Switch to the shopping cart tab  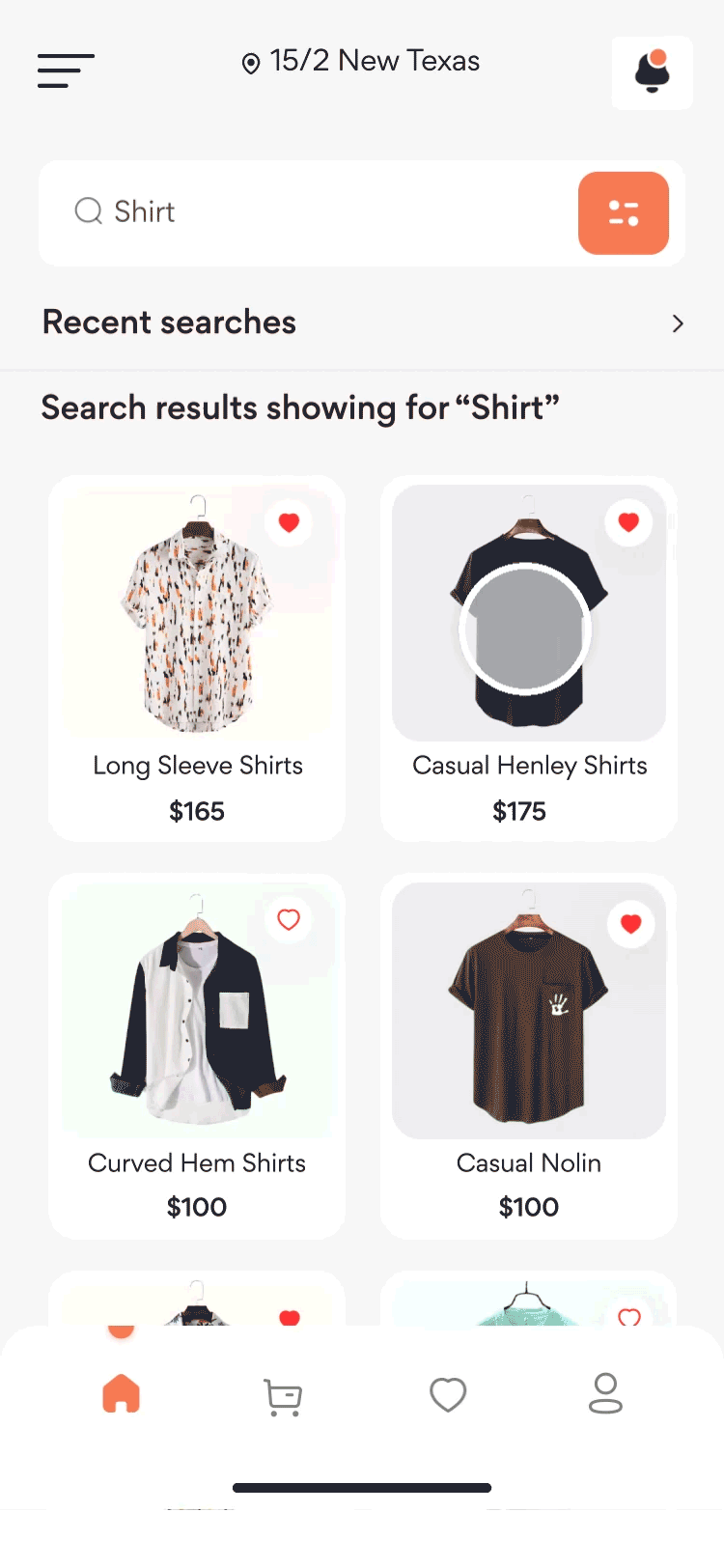283,1396
